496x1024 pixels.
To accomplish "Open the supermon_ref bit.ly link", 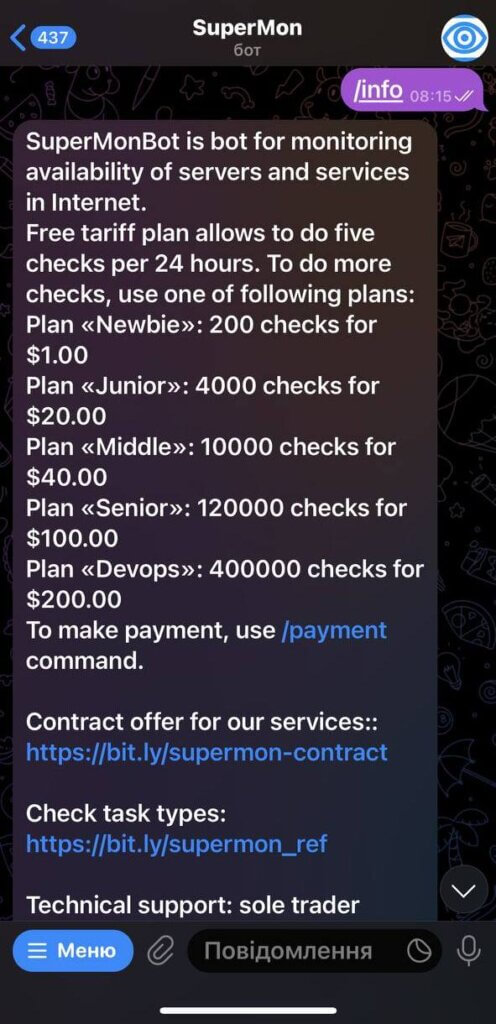I will point(177,844).
